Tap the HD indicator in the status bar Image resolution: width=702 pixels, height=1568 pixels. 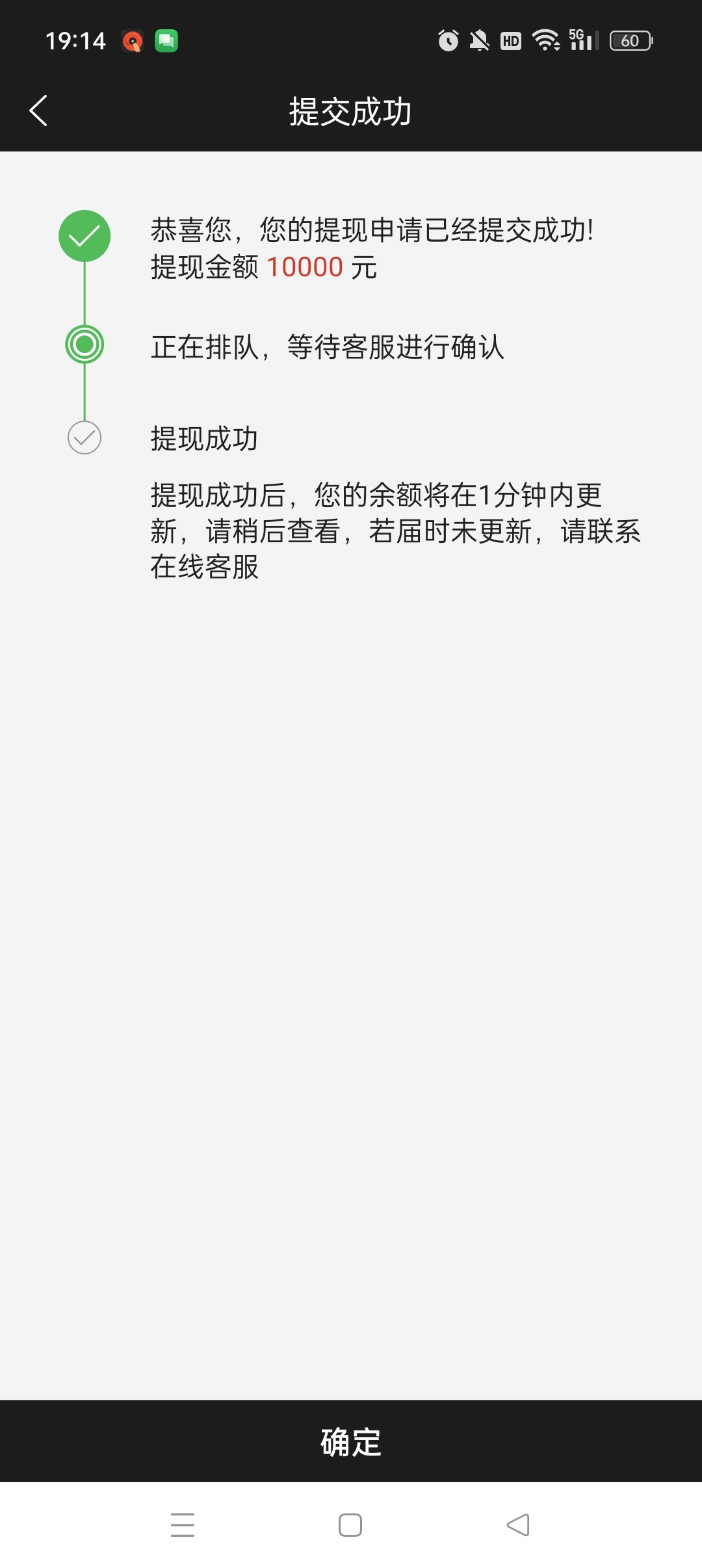click(x=512, y=40)
